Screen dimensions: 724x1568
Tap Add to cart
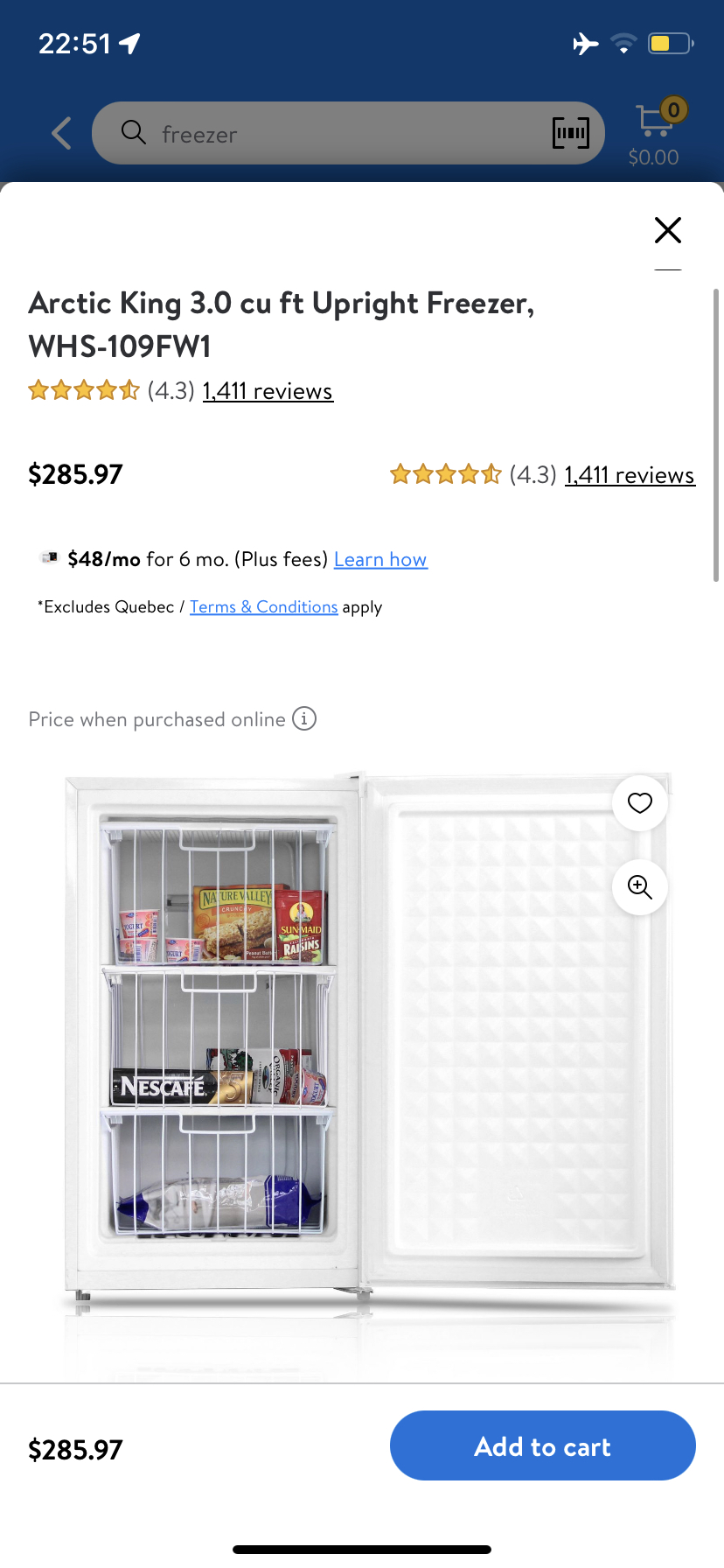pos(542,1445)
